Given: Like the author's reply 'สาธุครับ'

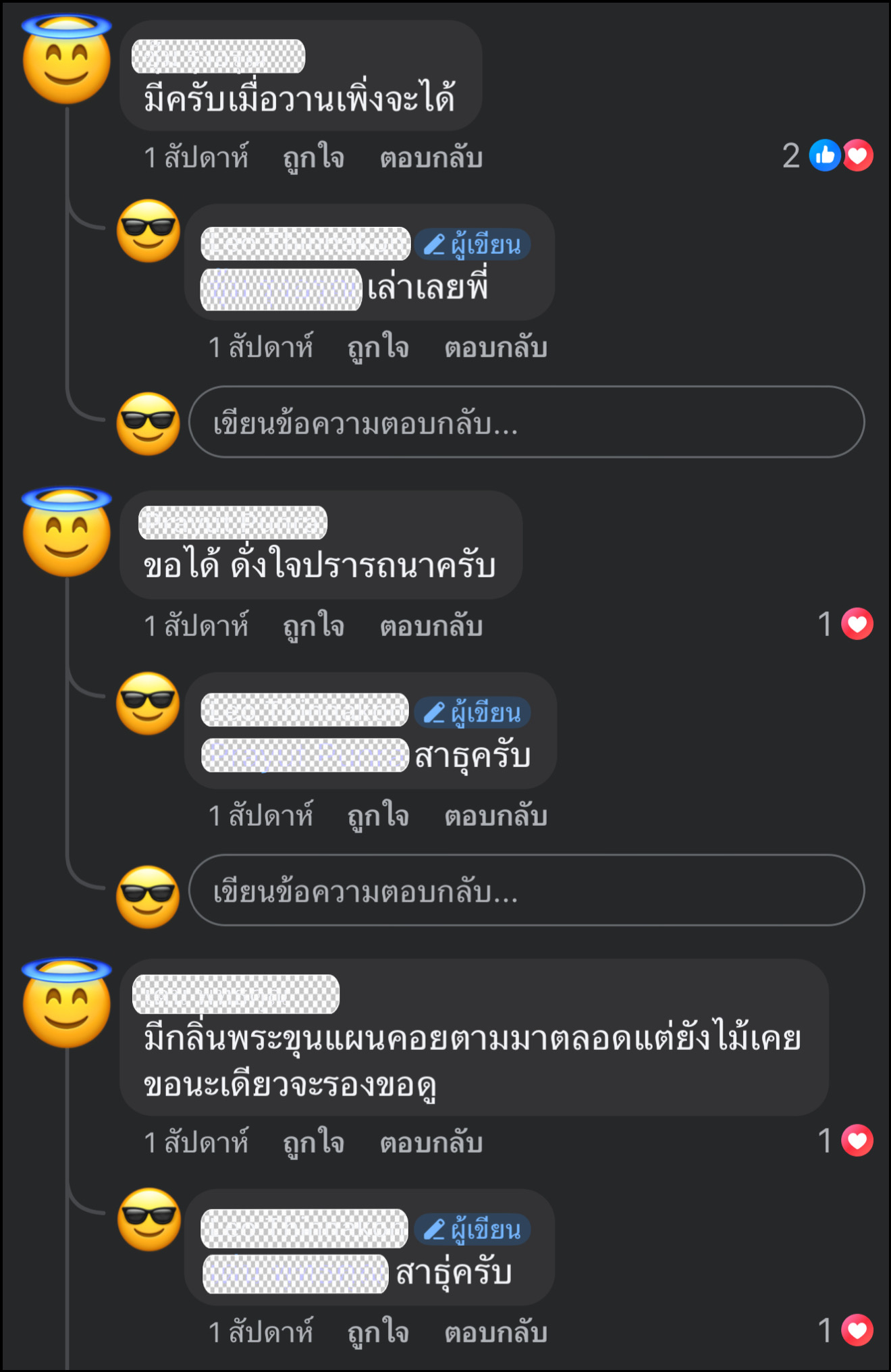Looking at the screenshot, I should 377,816.
